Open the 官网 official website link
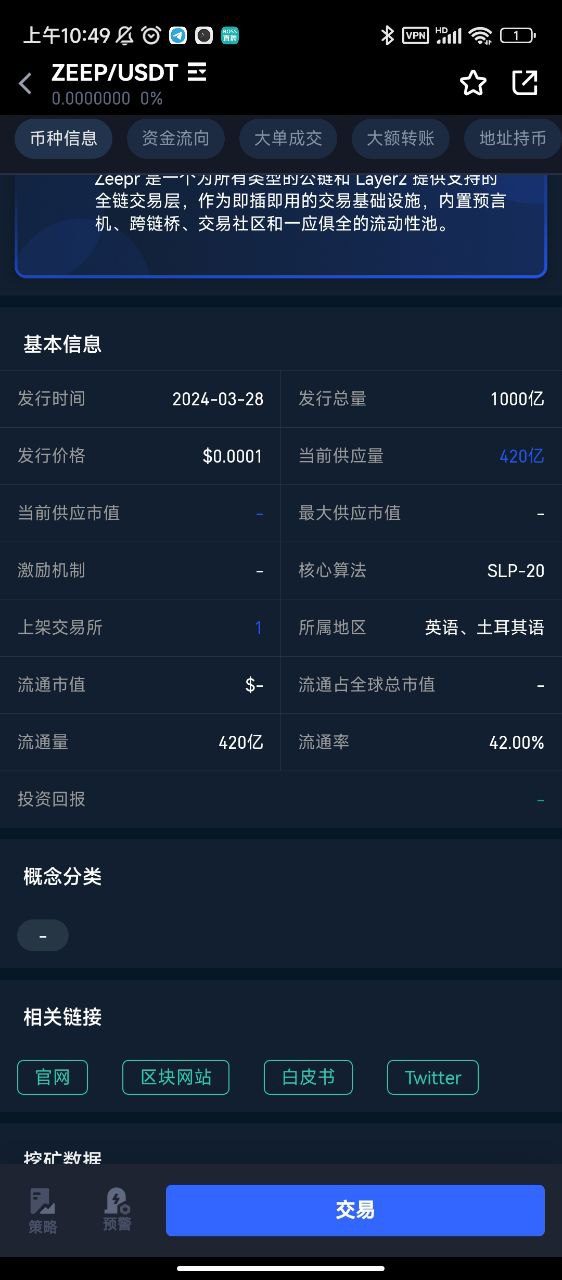The height and width of the screenshot is (1280, 562). pyautogui.click(x=52, y=1077)
